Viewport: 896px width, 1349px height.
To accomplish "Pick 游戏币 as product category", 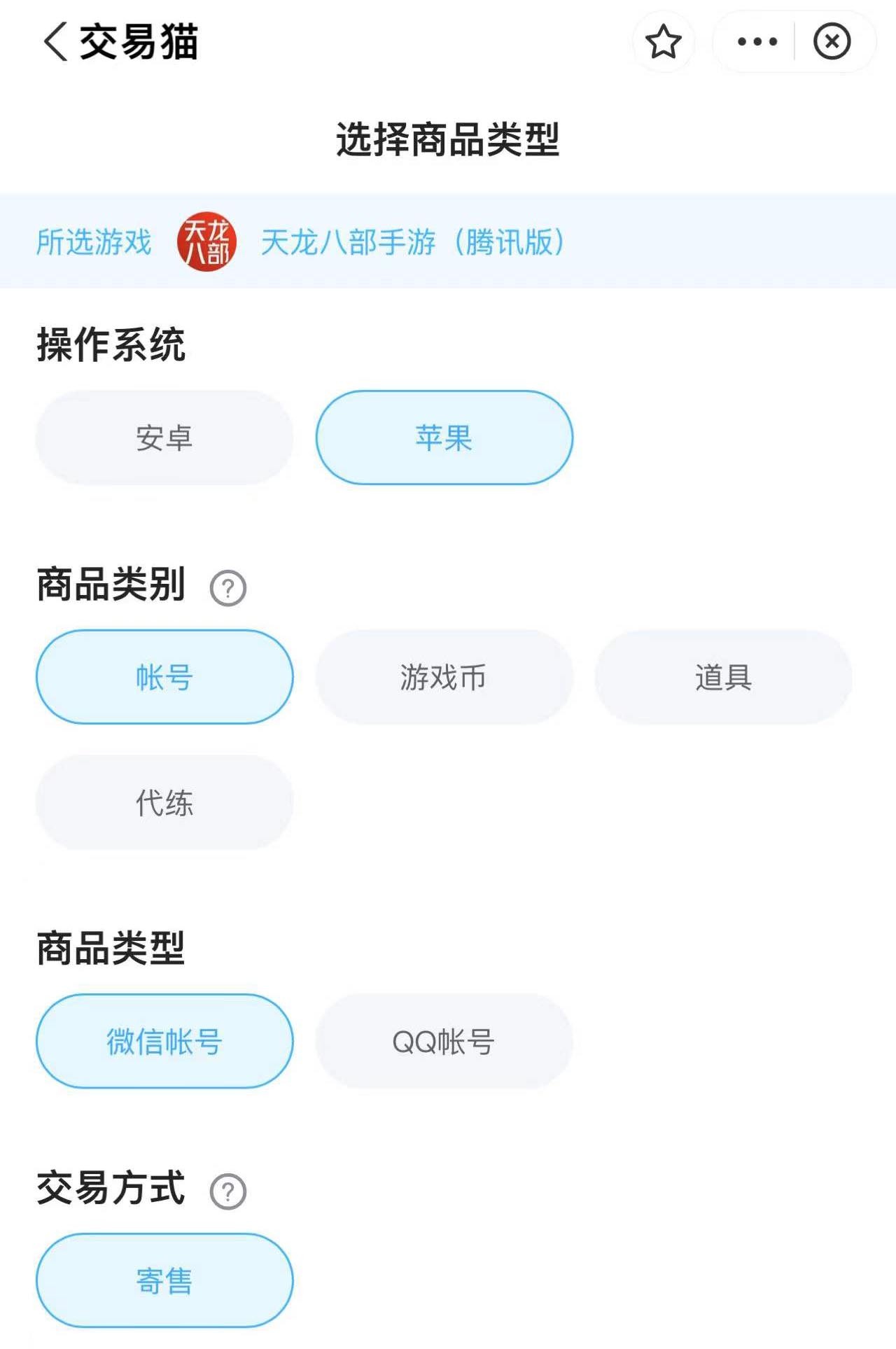I will click(444, 678).
